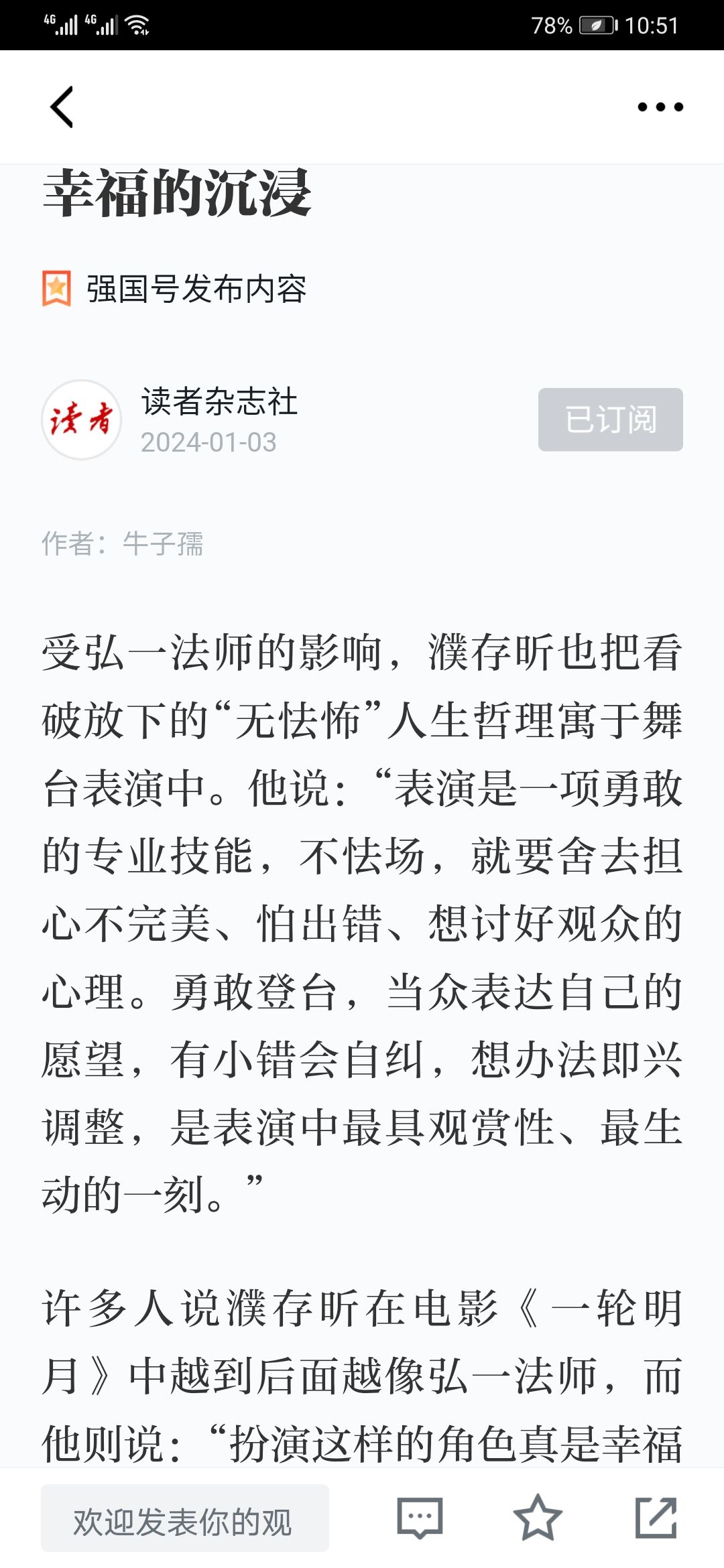The image size is (724, 1568).
Task: Open the three-dot overflow menu
Action: pos(660,107)
